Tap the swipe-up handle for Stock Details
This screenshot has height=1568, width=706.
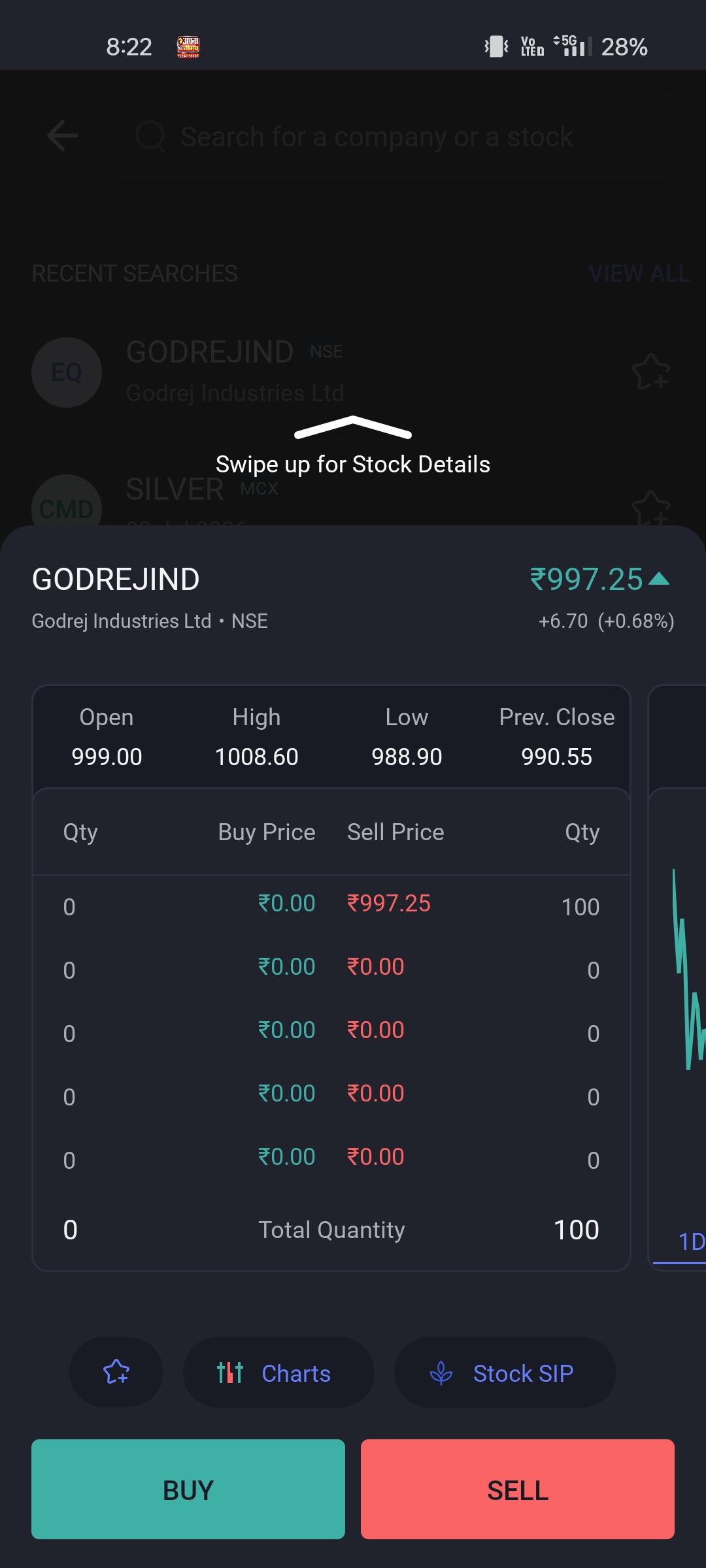pos(353,427)
